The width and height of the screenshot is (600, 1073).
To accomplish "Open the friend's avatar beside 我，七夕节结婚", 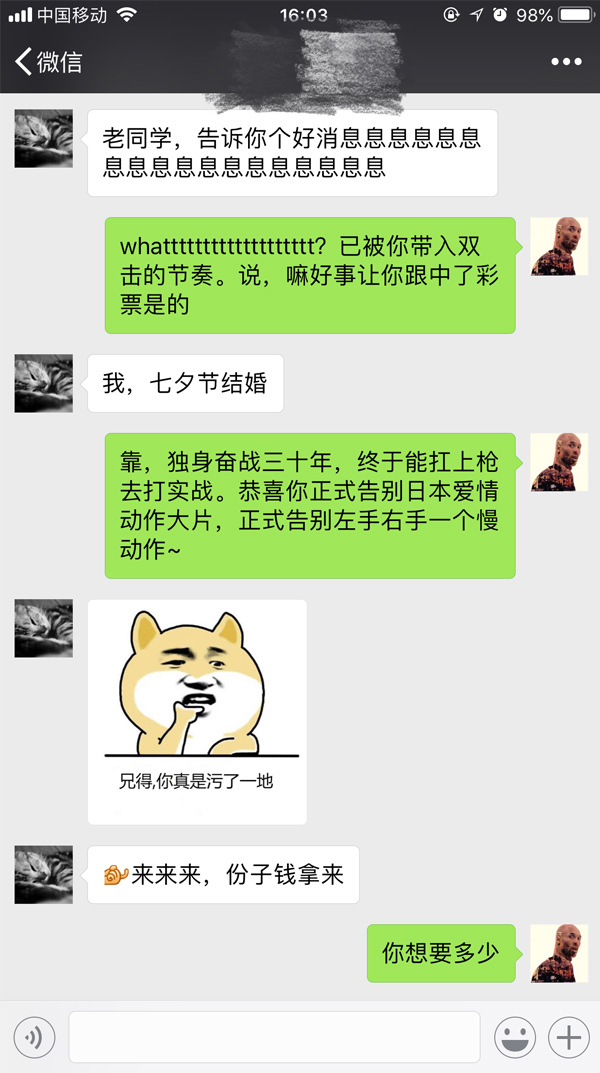I will [43, 383].
